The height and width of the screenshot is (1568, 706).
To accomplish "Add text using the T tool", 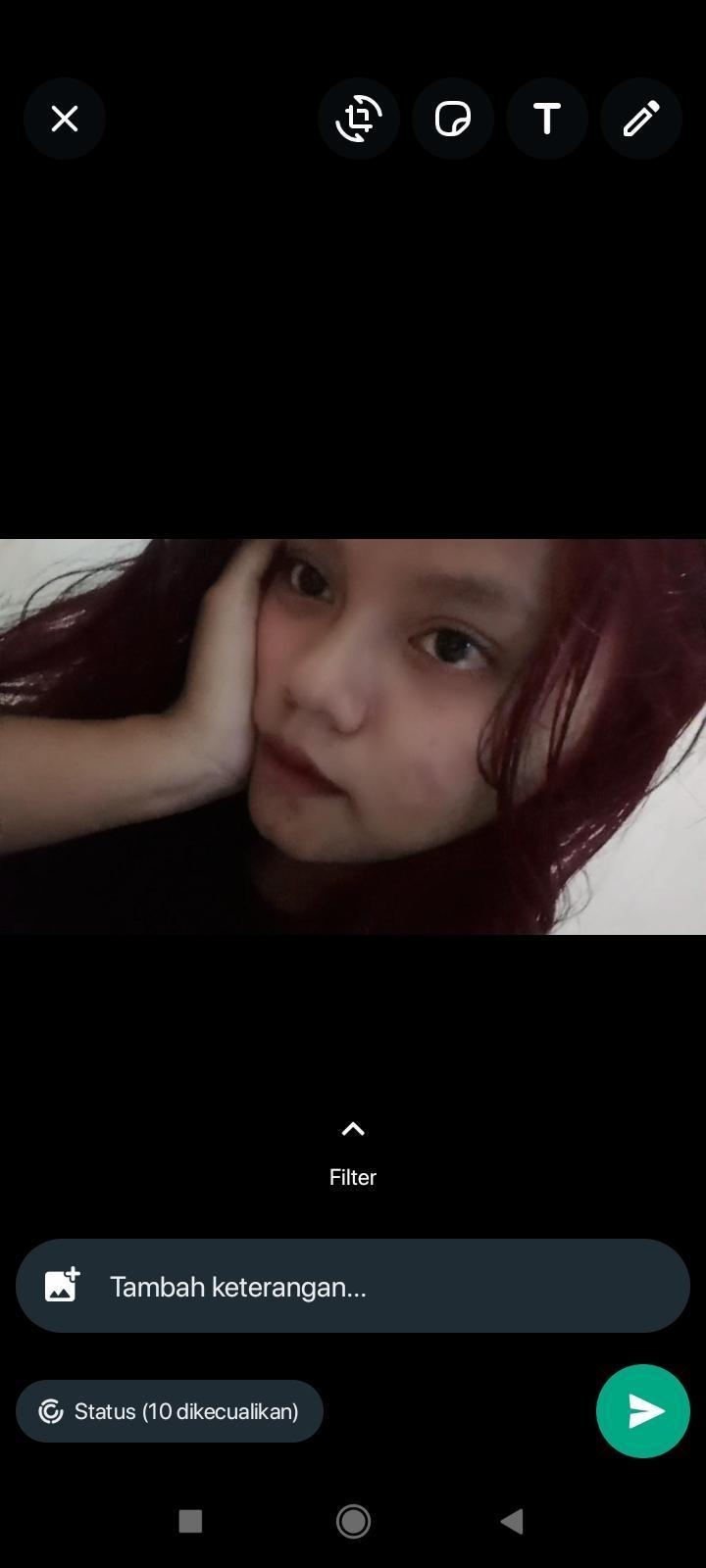I will 547,119.
